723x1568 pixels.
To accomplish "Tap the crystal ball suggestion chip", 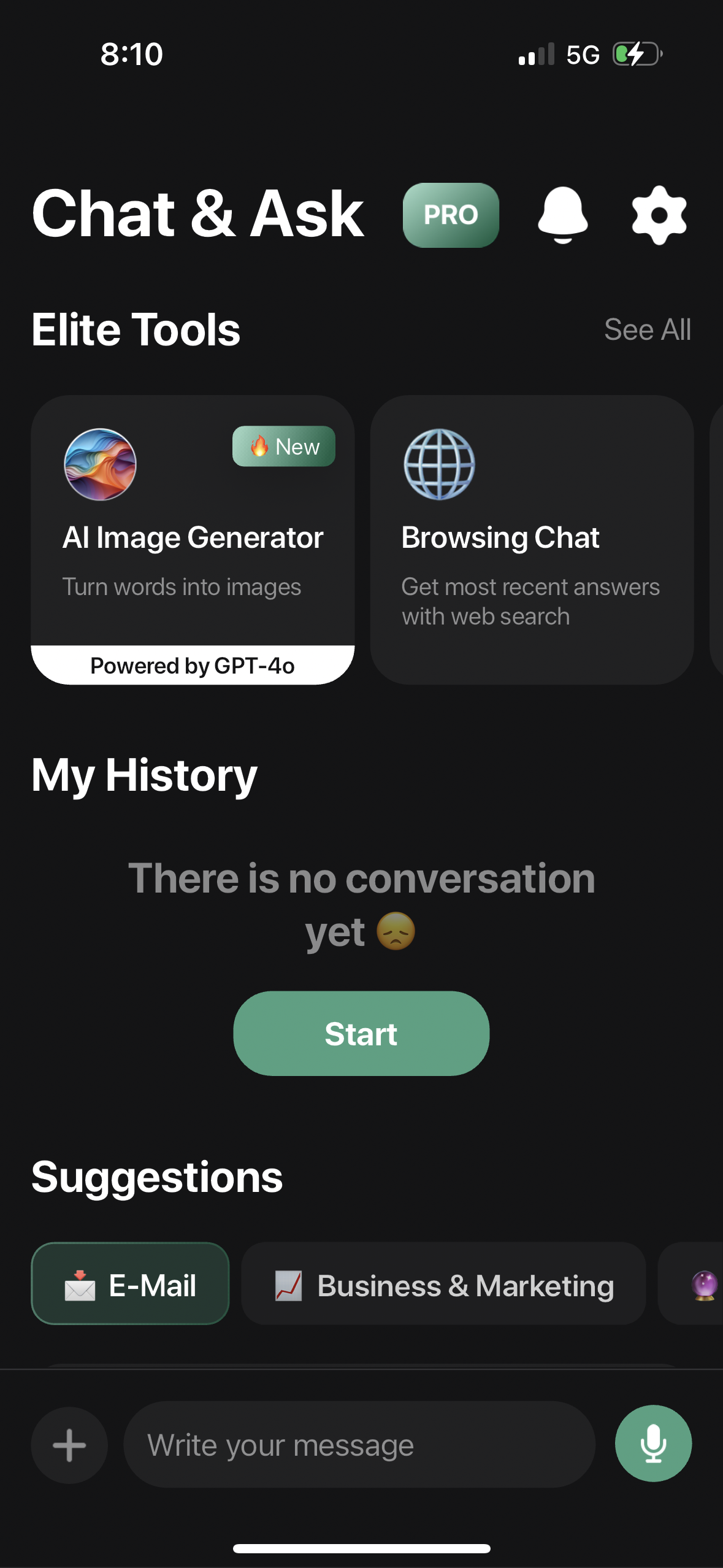I will coord(704,1284).
